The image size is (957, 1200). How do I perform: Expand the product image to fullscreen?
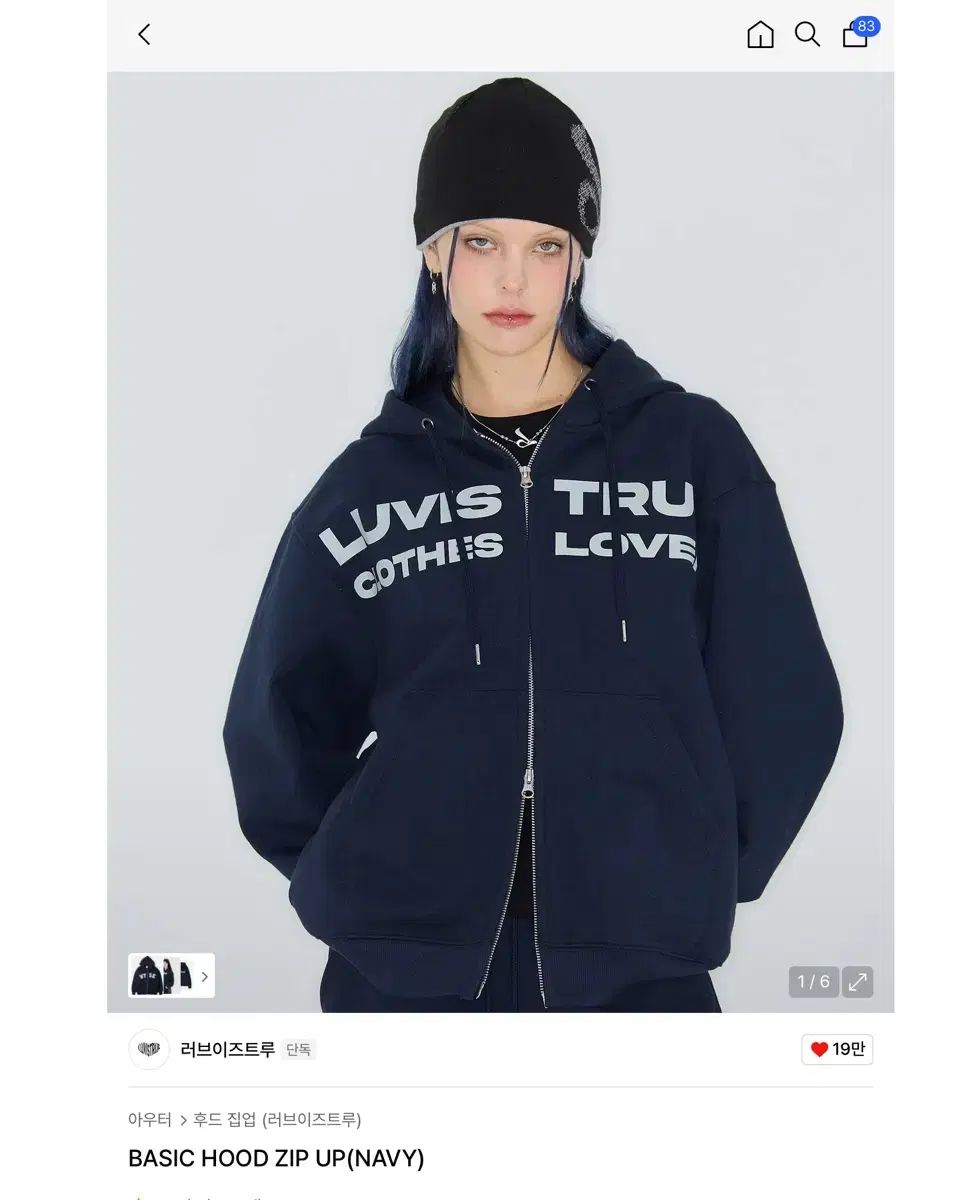tap(857, 981)
